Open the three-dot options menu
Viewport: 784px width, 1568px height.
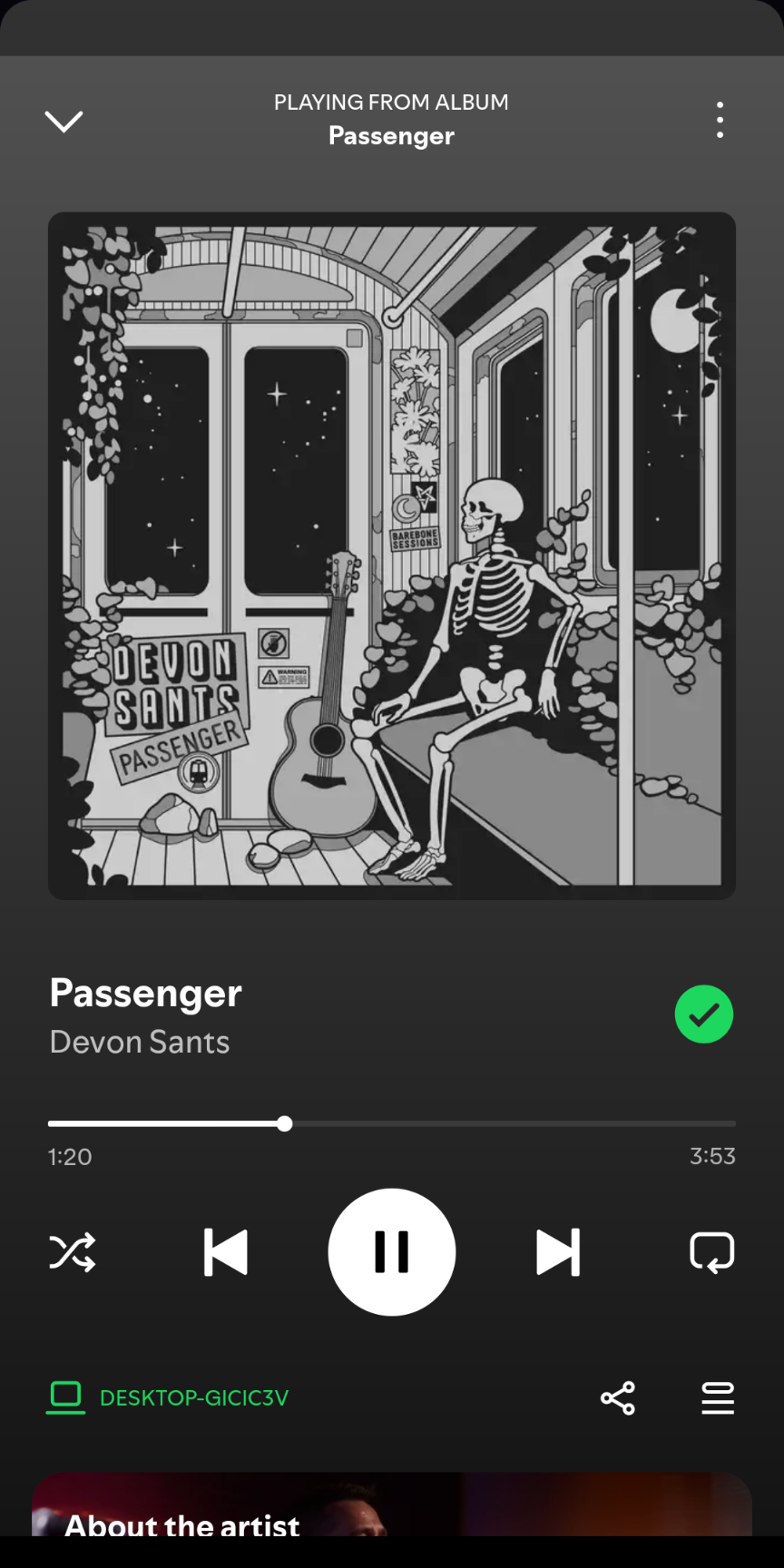[720, 120]
